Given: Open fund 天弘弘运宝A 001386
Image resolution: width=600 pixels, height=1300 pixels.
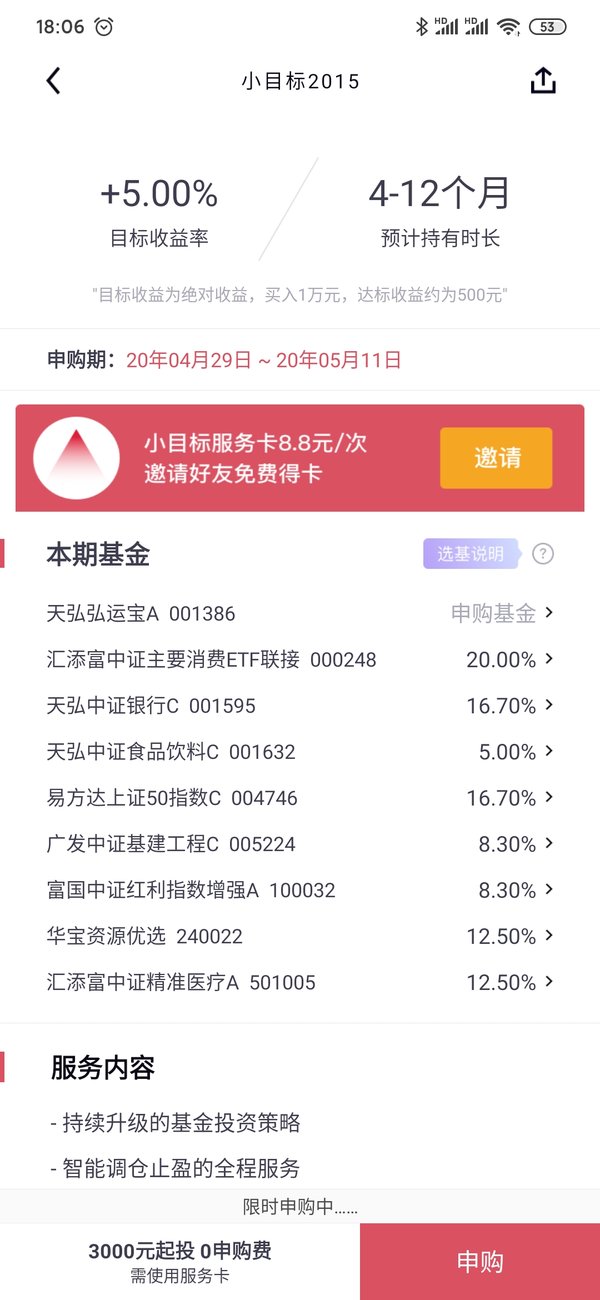Looking at the screenshot, I should point(300,613).
